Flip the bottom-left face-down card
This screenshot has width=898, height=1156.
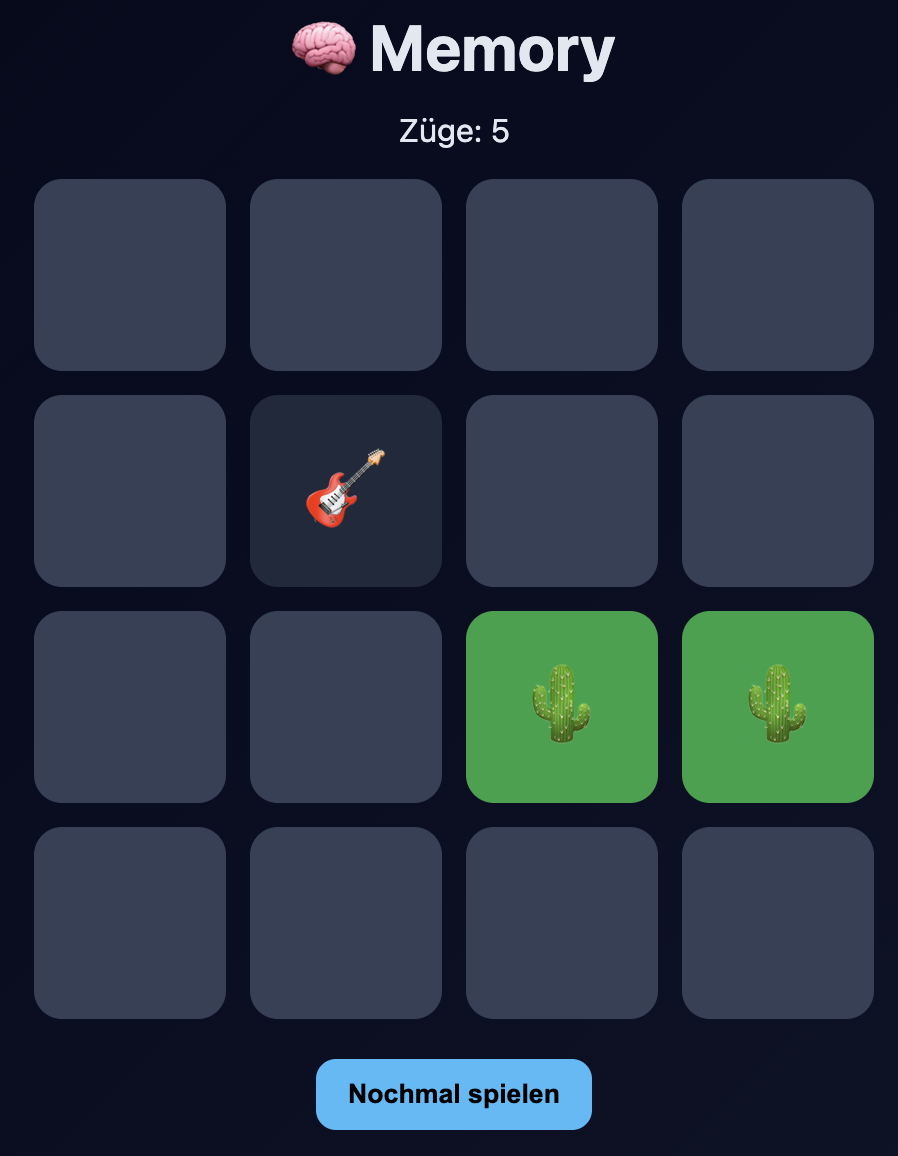click(130, 922)
